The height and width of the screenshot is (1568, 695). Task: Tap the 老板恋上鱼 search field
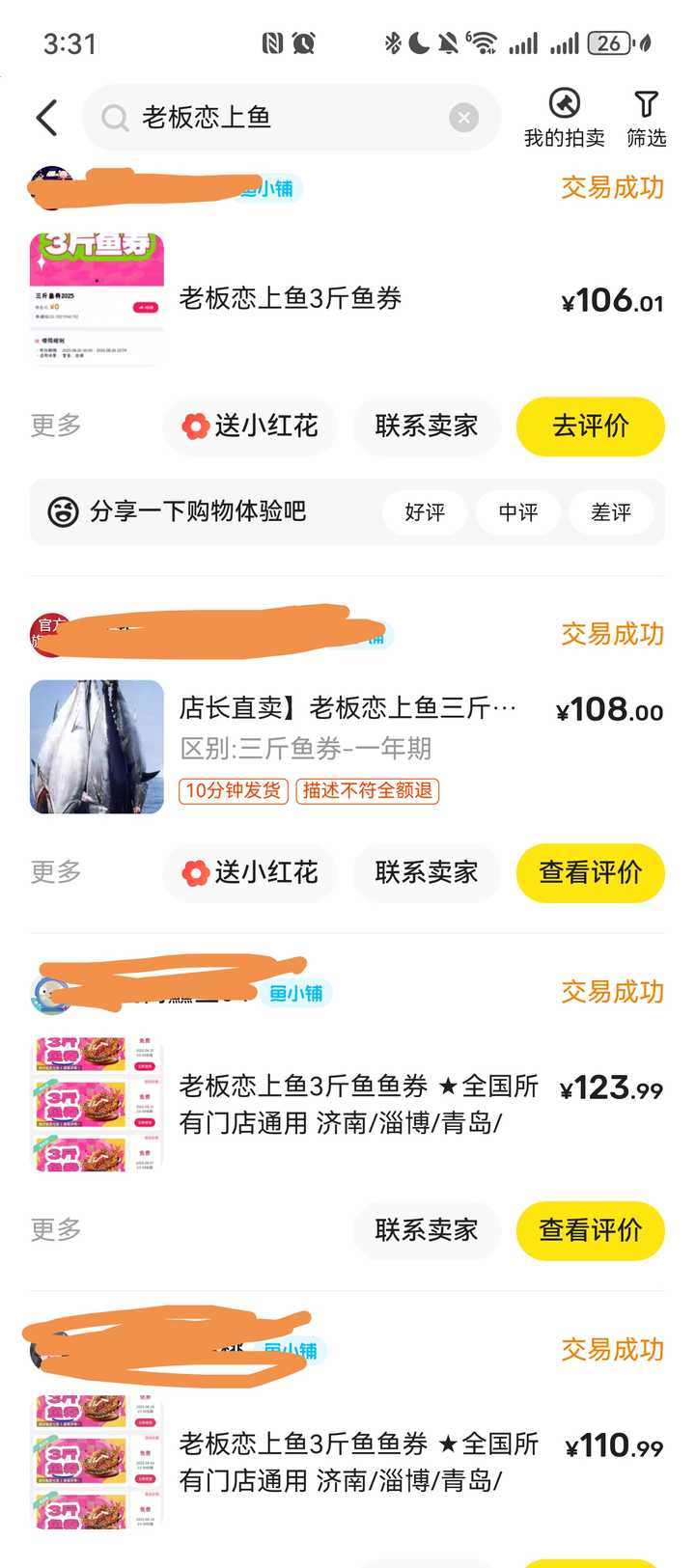click(x=280, y=118)
